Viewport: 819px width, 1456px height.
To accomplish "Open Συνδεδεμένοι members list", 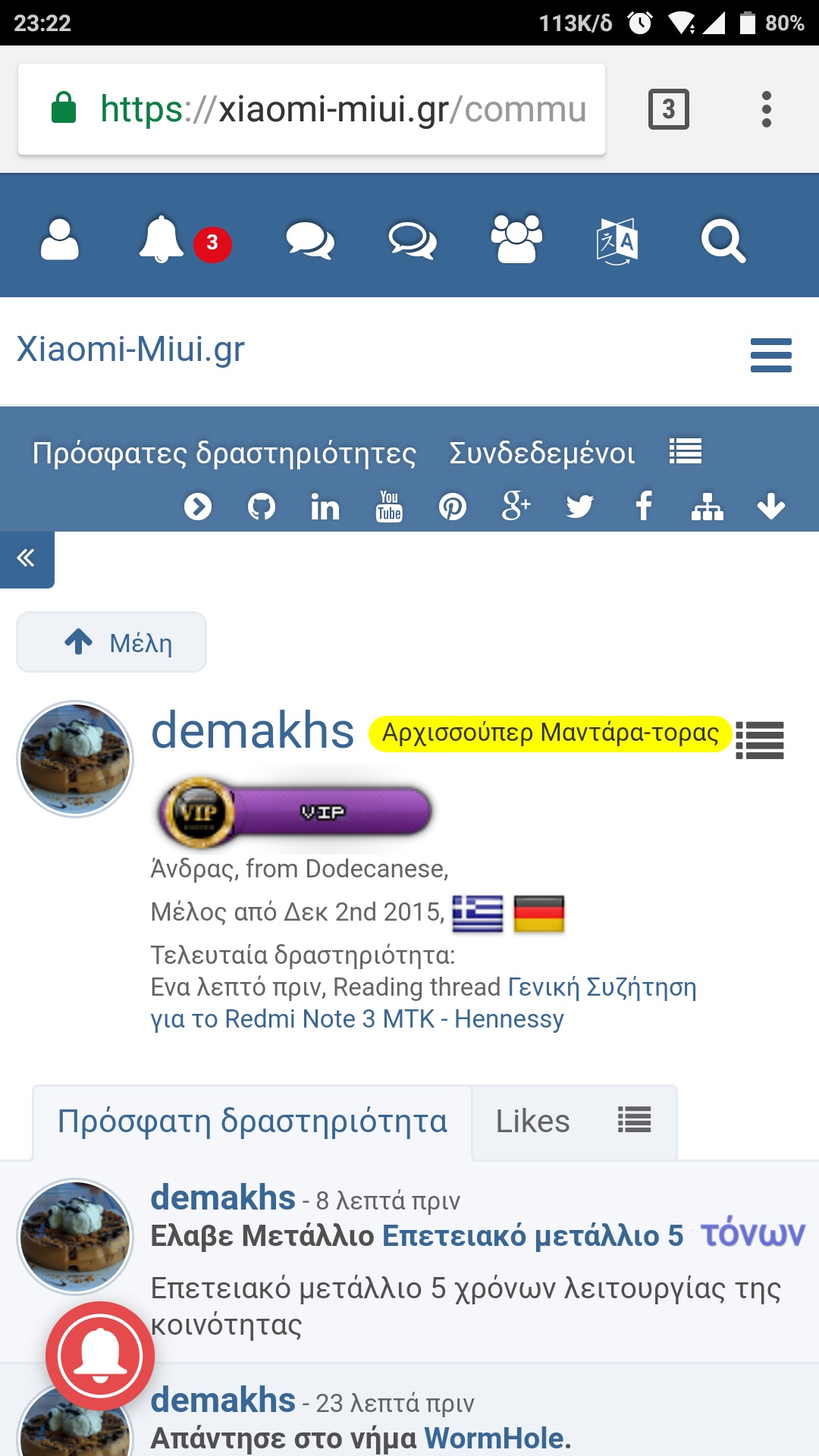I will click(x=541, y=453).
